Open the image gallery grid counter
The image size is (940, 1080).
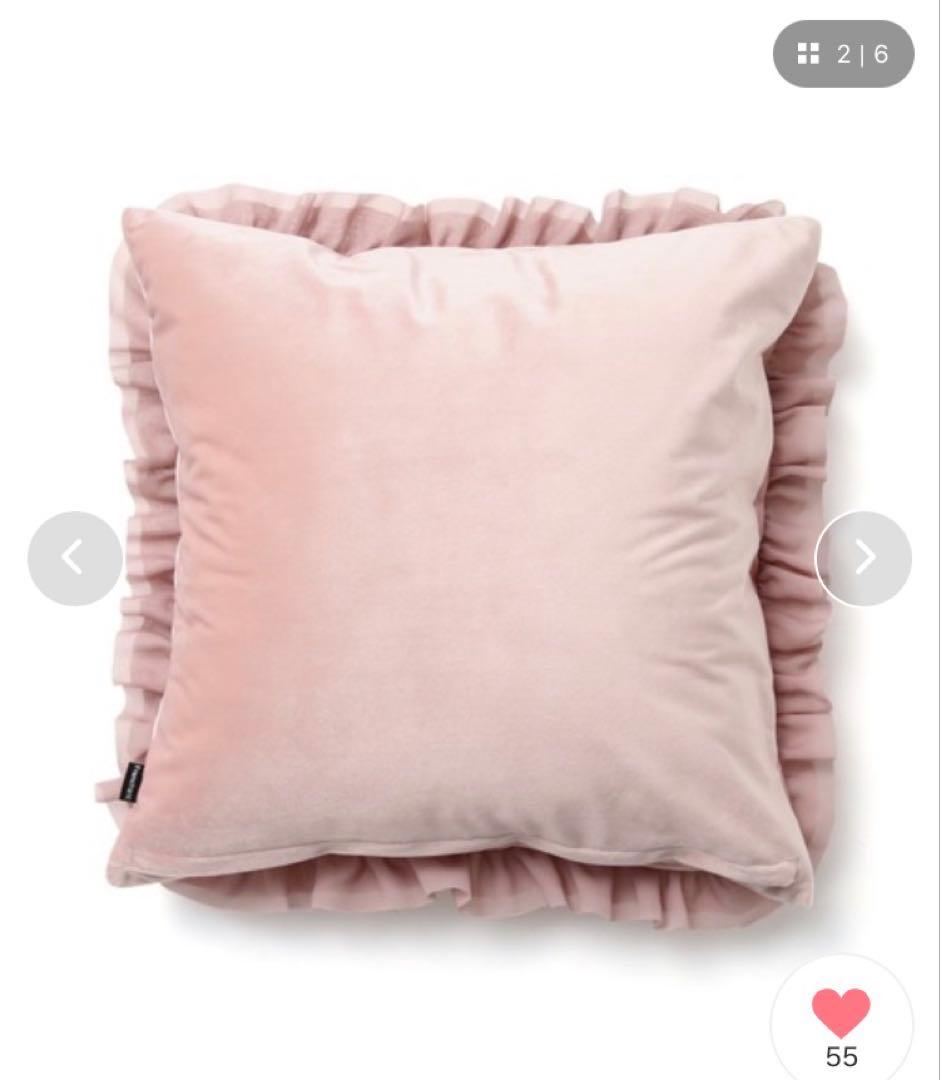[843, 54]
